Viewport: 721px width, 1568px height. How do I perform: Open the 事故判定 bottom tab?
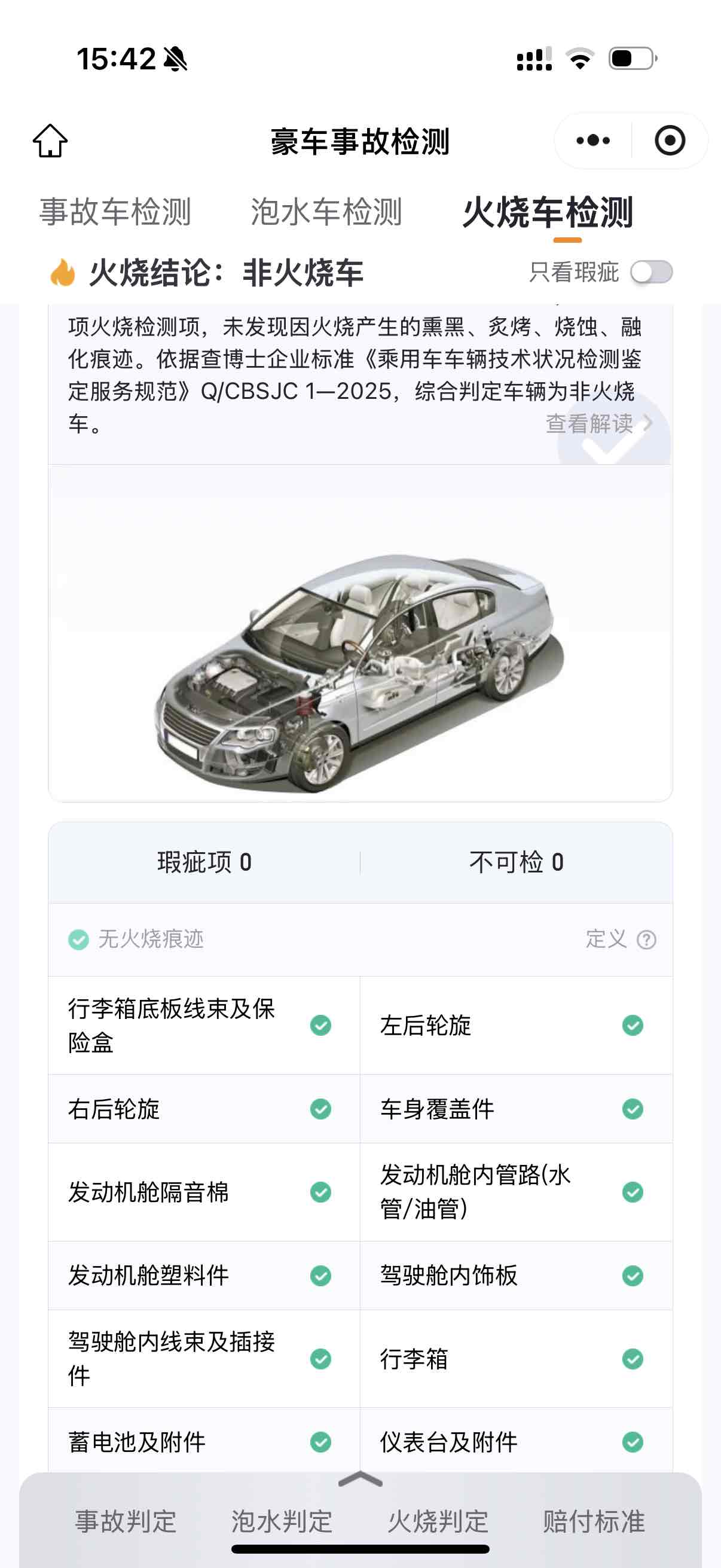tap(126, 1521)
